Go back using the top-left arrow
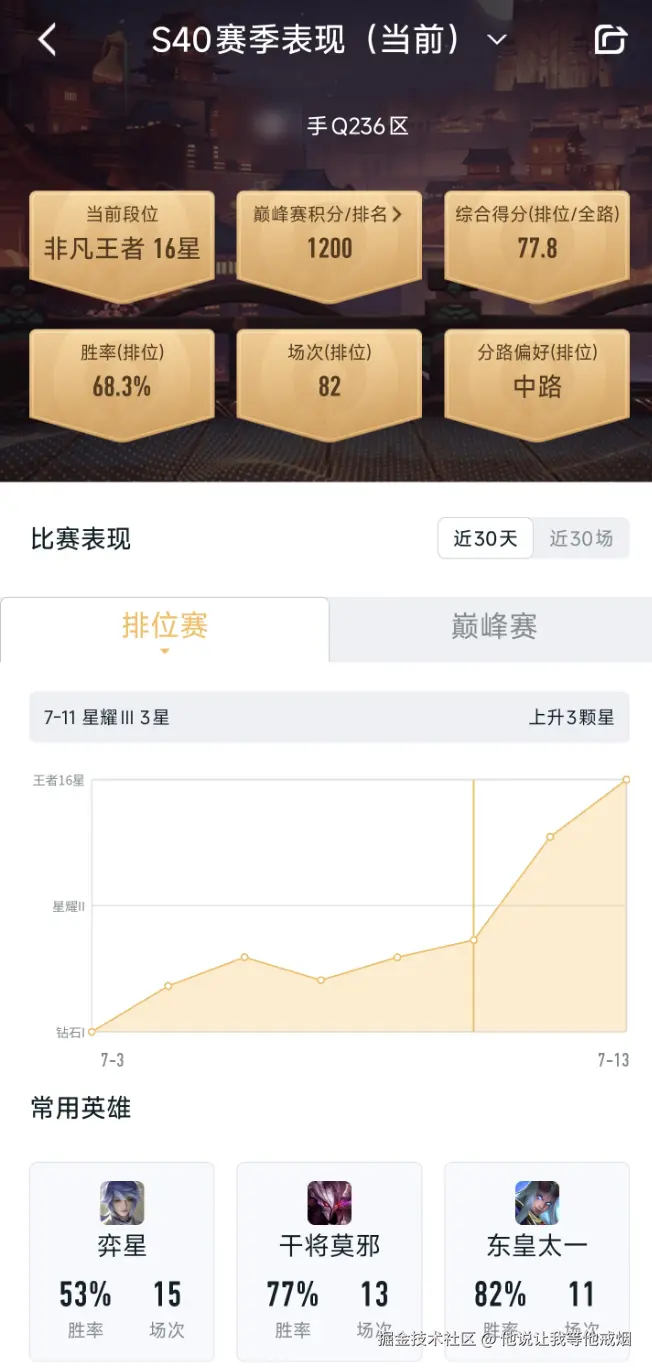The height and width of the screenshot is (1368, 652). 47,40
